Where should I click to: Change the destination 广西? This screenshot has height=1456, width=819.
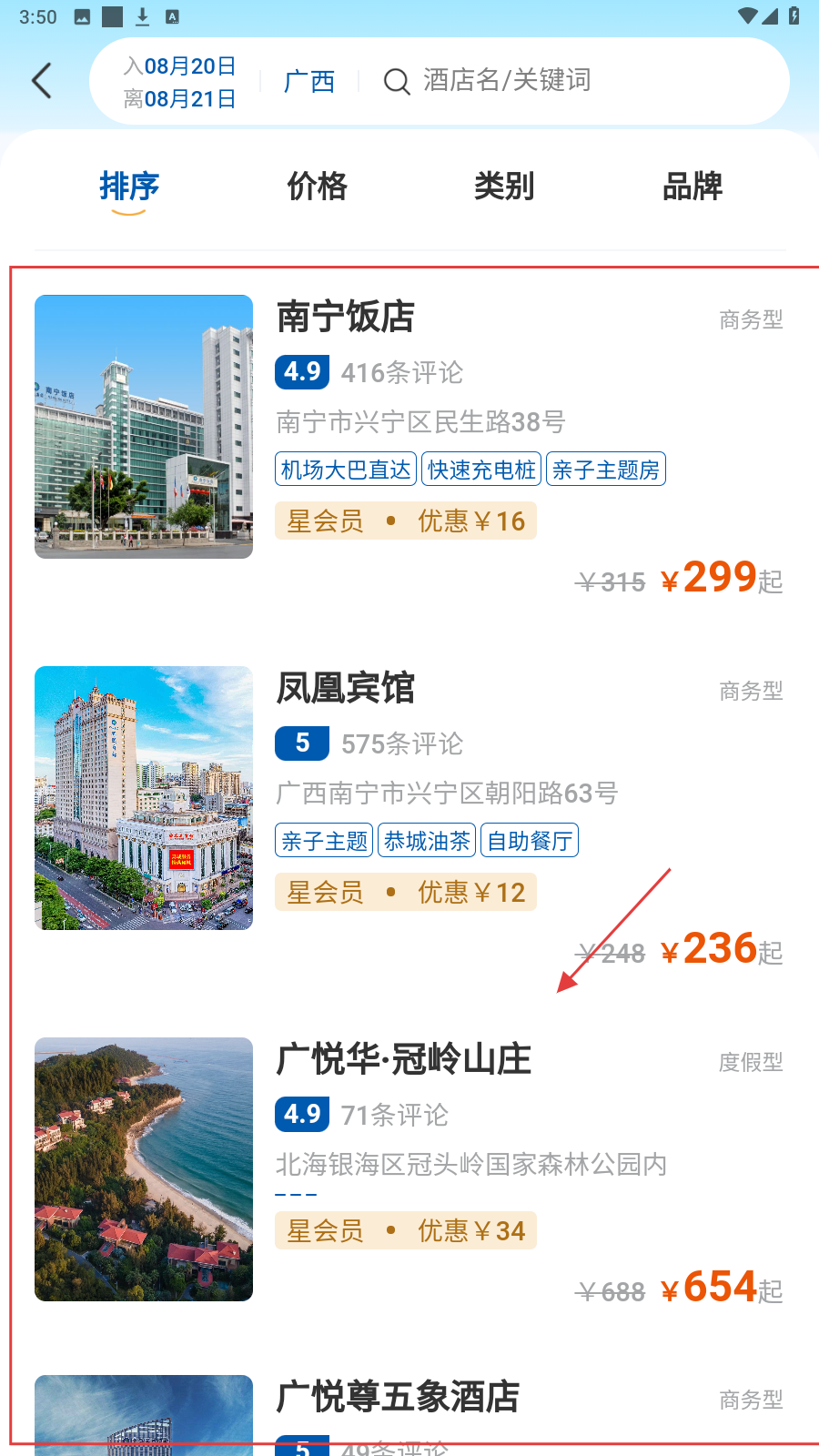point(309,82)
